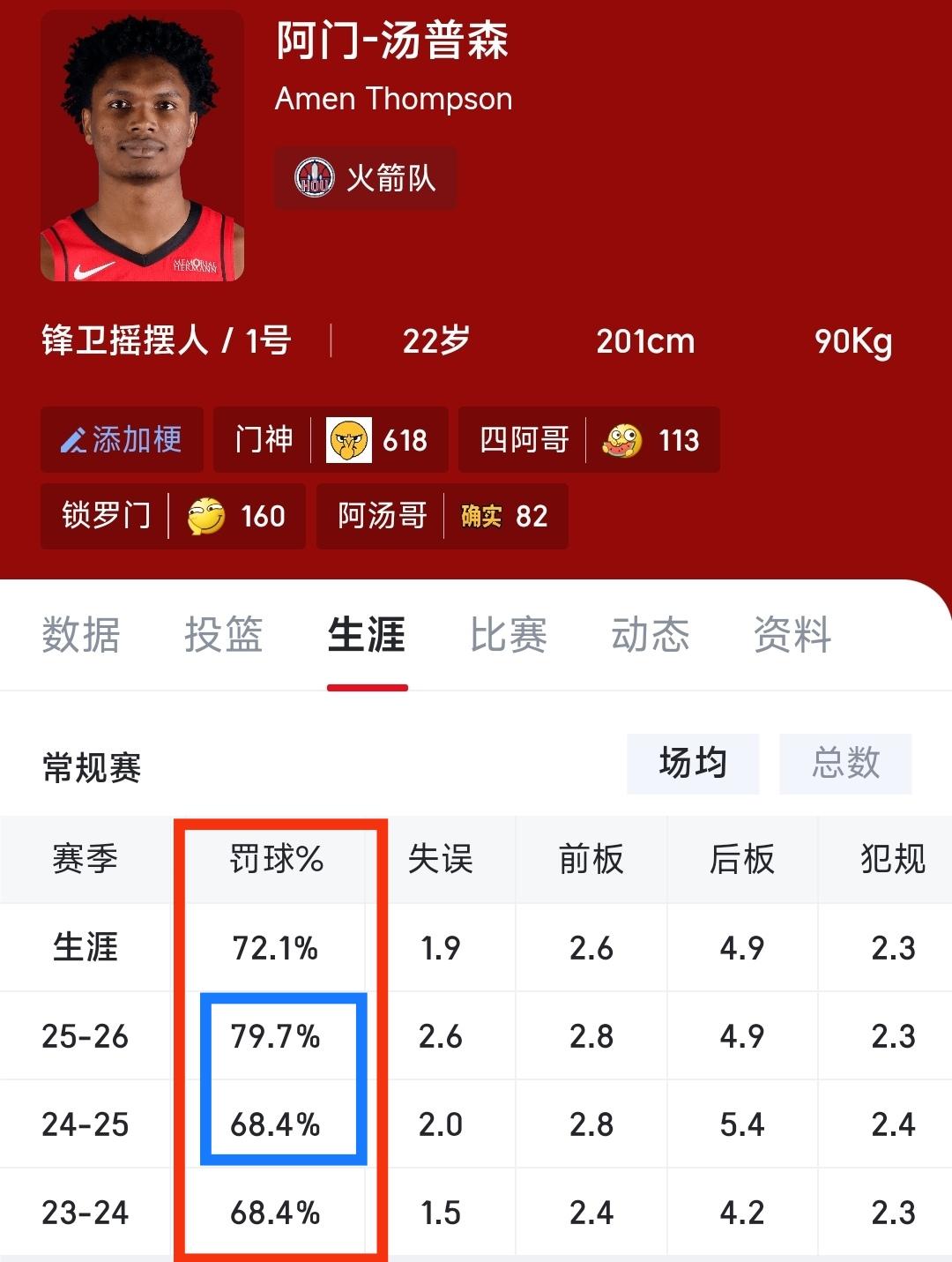Click the smirking emoji next to 锁罗门
The image size is (952, 1262).
tap(206, 517)
